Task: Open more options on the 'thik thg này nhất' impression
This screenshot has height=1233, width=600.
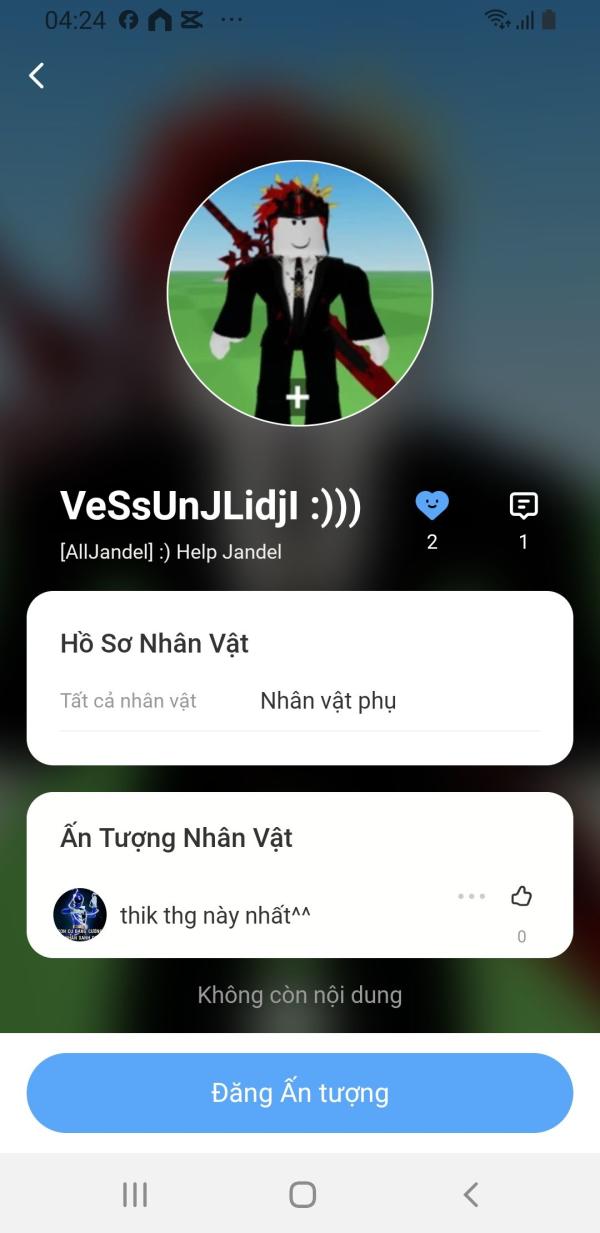Action: pyautogui.click(x=471, y=896)
